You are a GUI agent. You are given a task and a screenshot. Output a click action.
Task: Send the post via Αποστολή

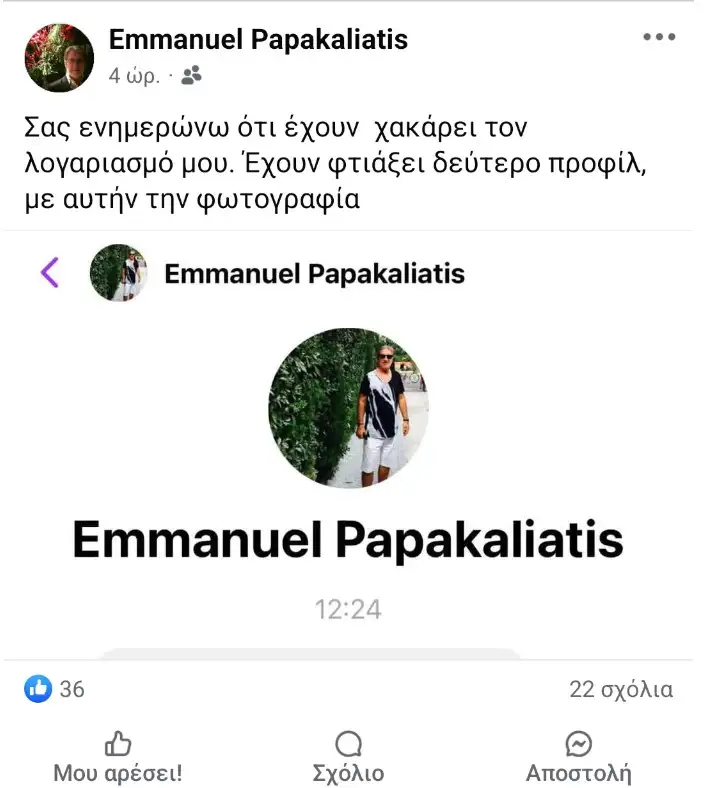[x=578, y=757]
